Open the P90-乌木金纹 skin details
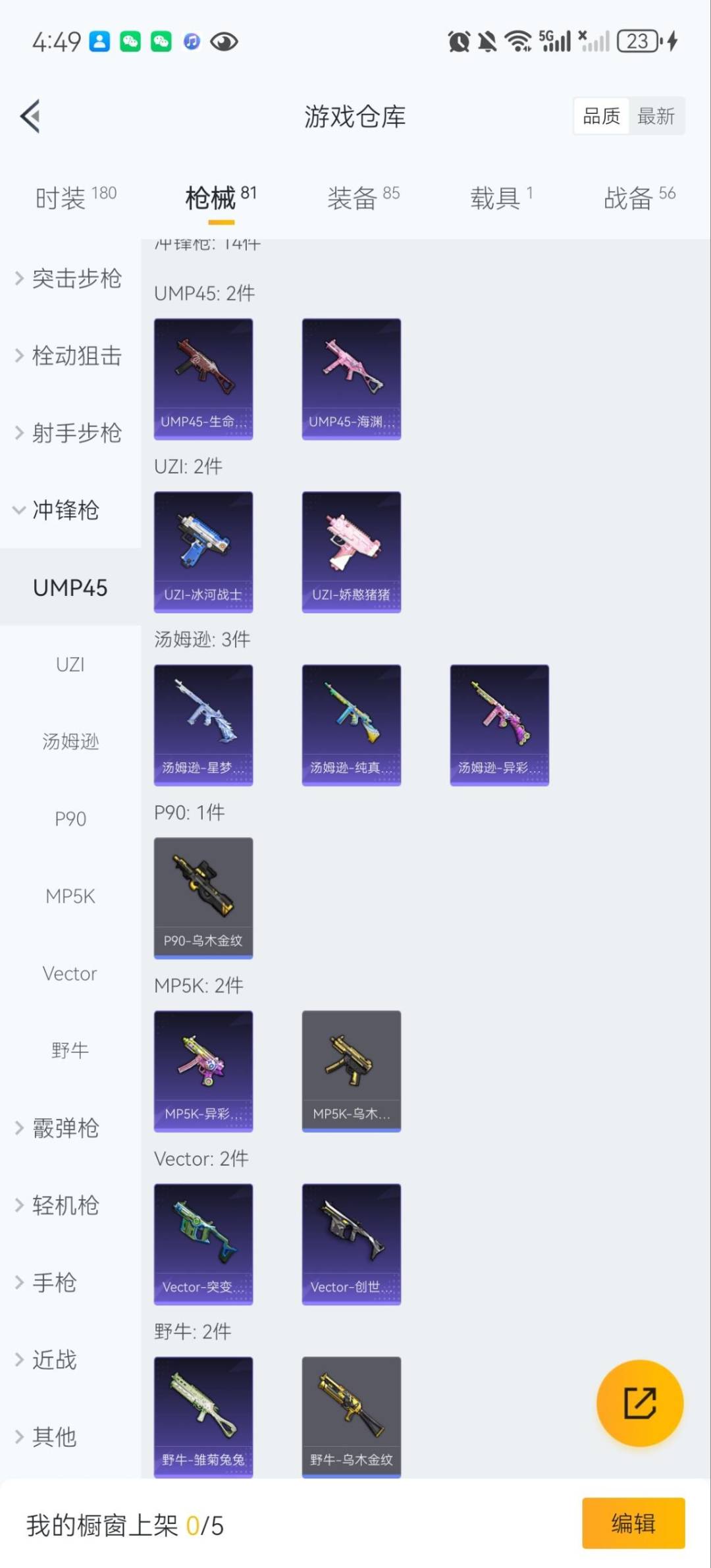The width and height of the screenshot is (711, 1568). (x=203, y=896)
